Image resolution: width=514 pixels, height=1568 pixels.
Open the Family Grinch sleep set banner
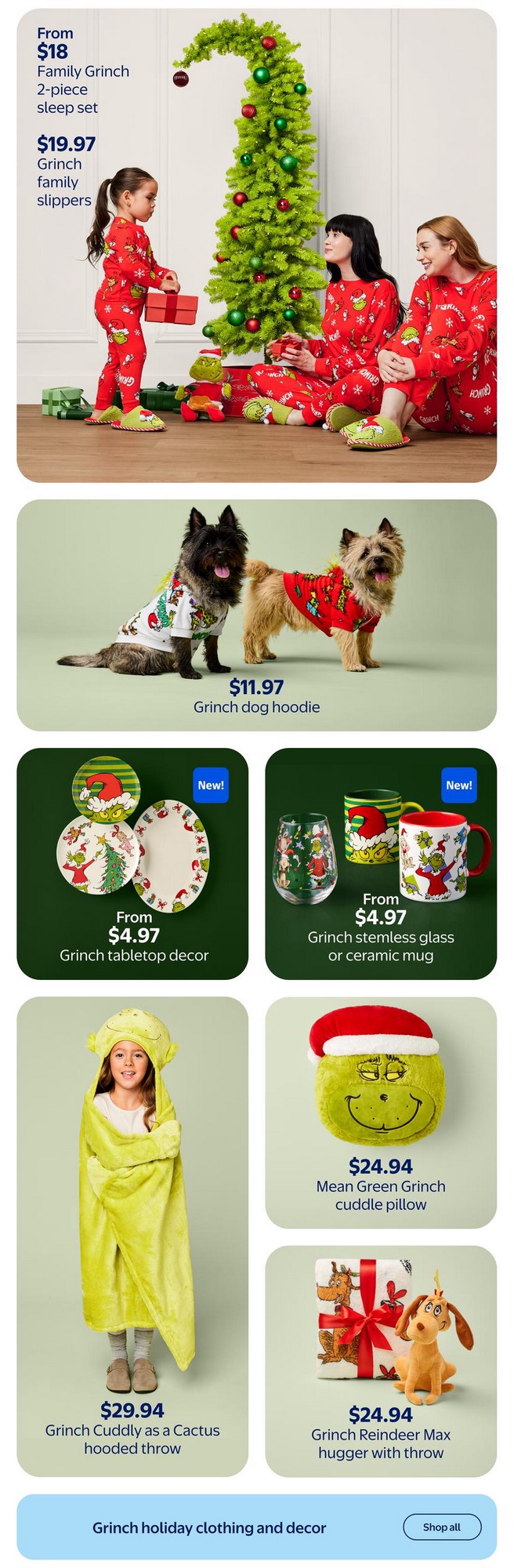pos(256,245)
